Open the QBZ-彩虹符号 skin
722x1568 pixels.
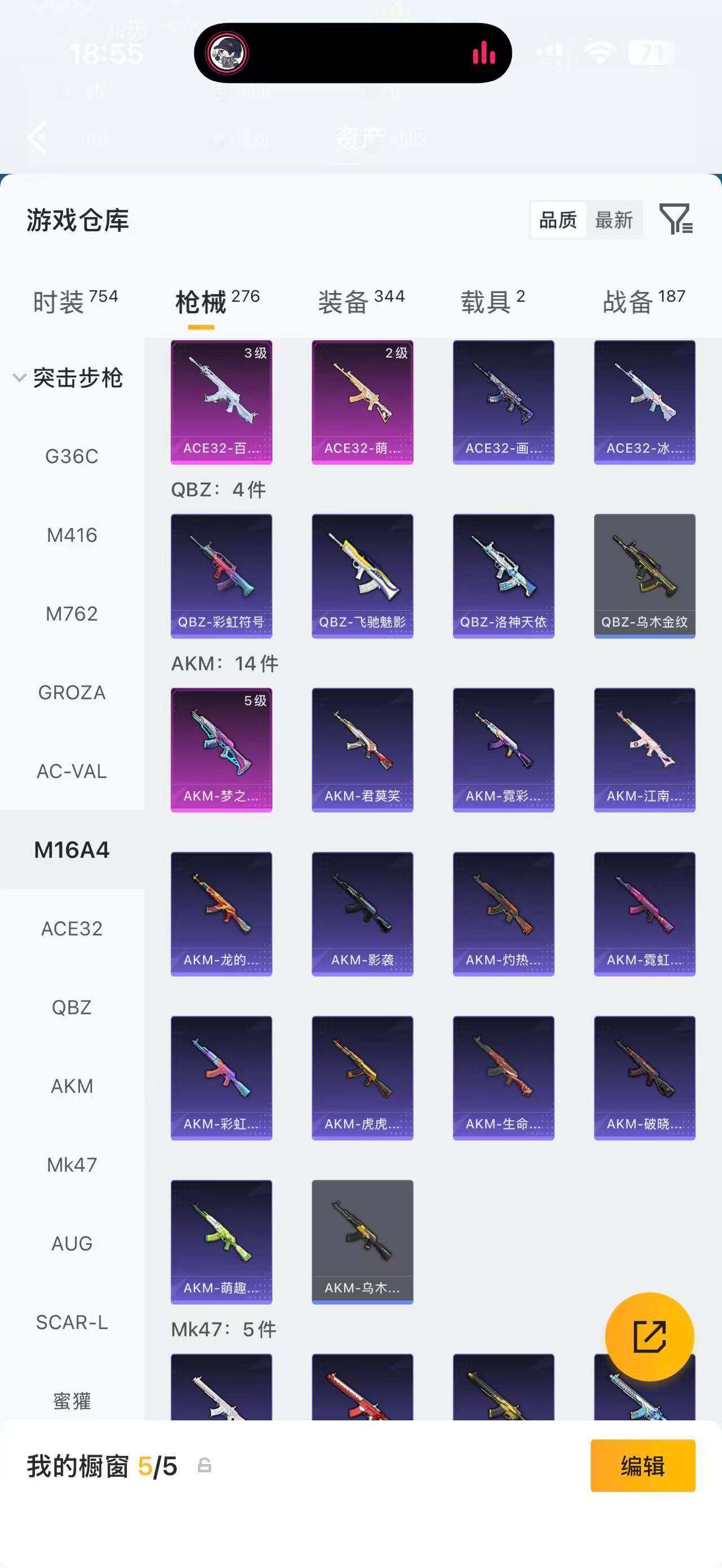(221, 576)
